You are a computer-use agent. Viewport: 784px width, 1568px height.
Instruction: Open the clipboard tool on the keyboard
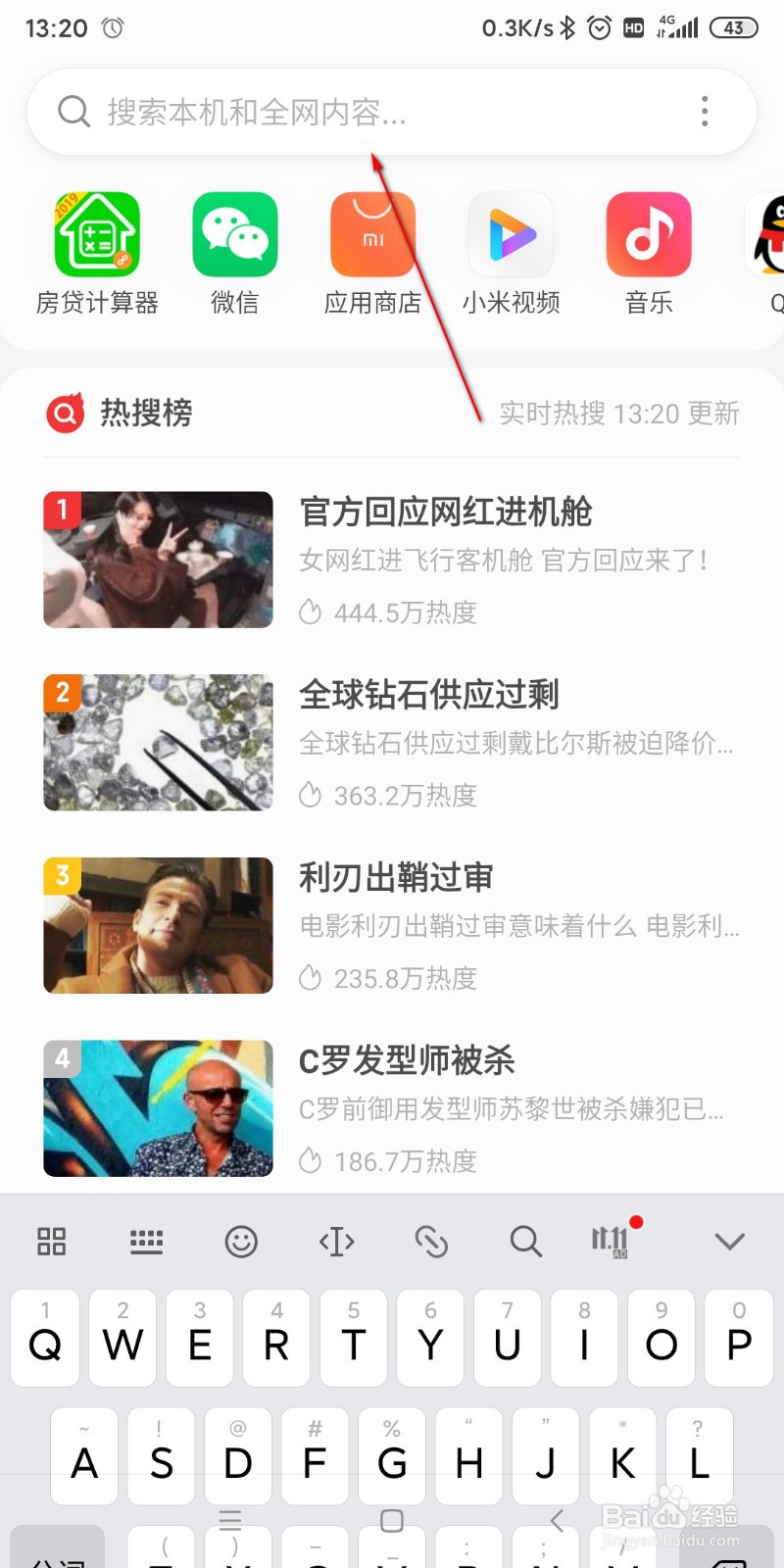431,1241
